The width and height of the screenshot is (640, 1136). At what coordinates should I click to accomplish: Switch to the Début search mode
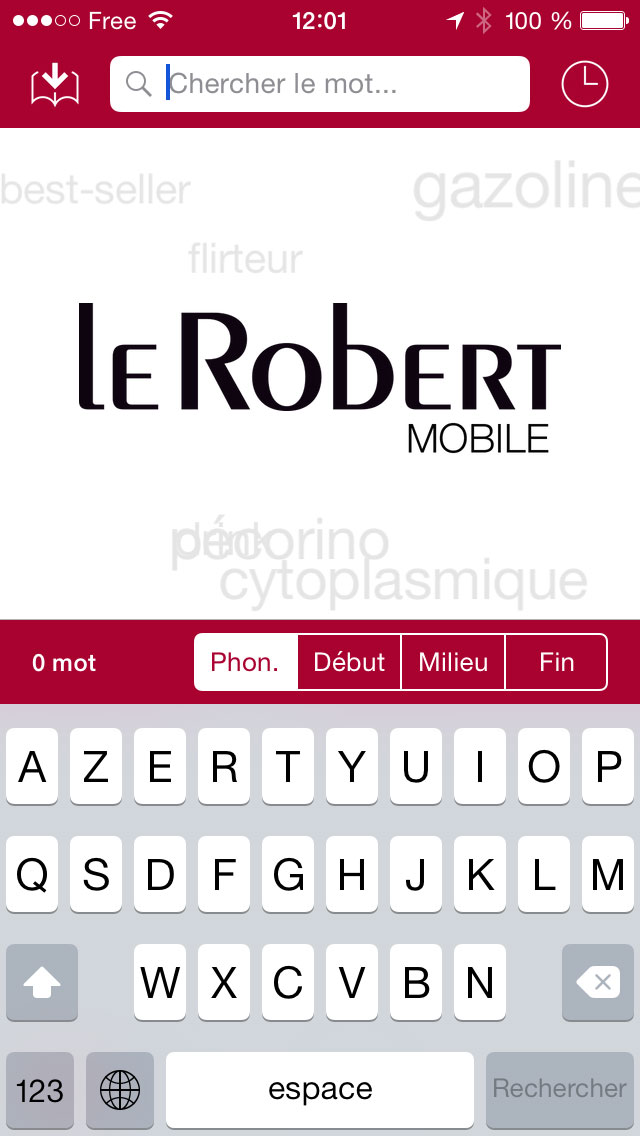tap(349, 662)
